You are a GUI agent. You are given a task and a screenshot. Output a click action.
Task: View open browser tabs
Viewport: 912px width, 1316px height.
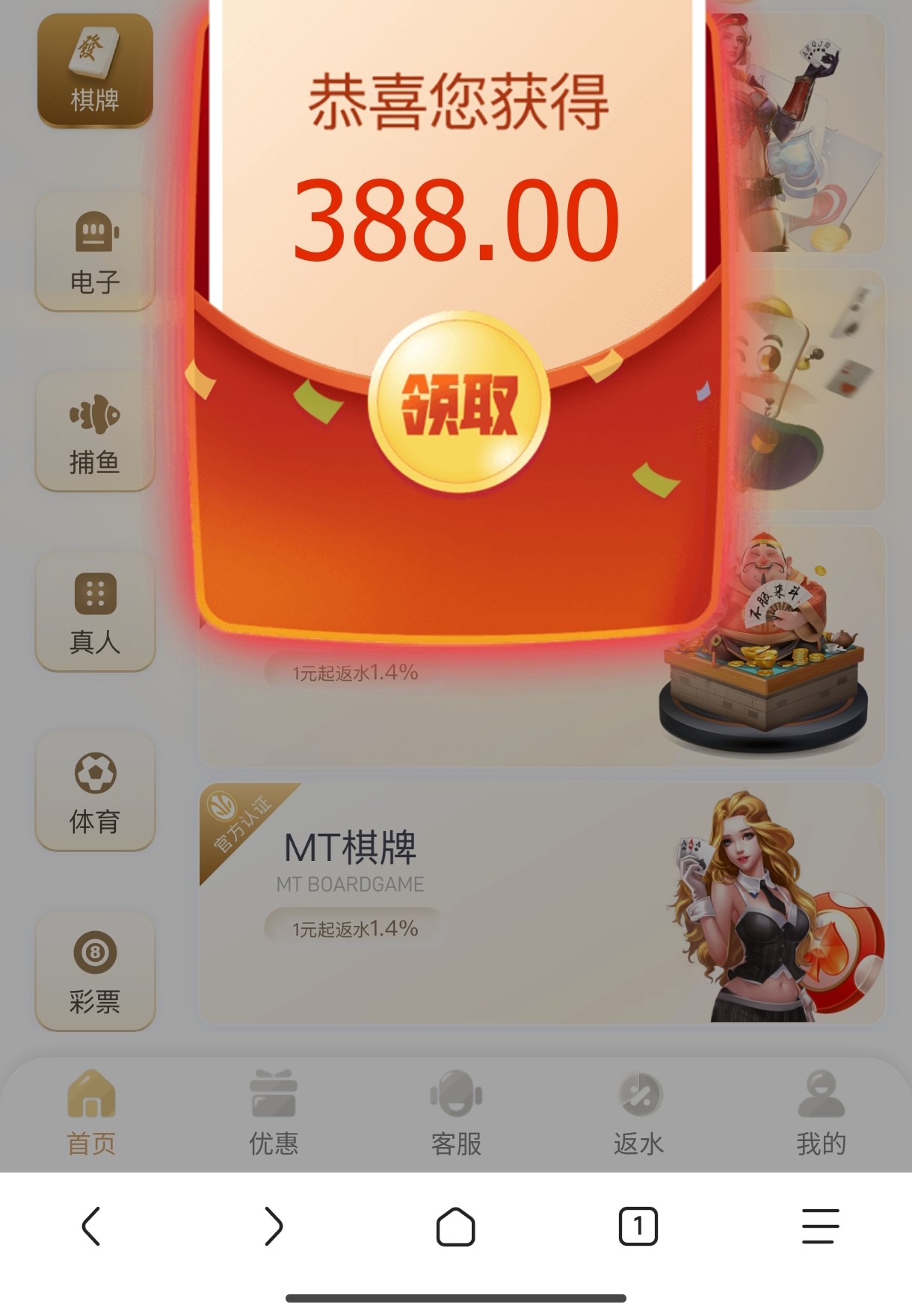(x=638, y=1226)
